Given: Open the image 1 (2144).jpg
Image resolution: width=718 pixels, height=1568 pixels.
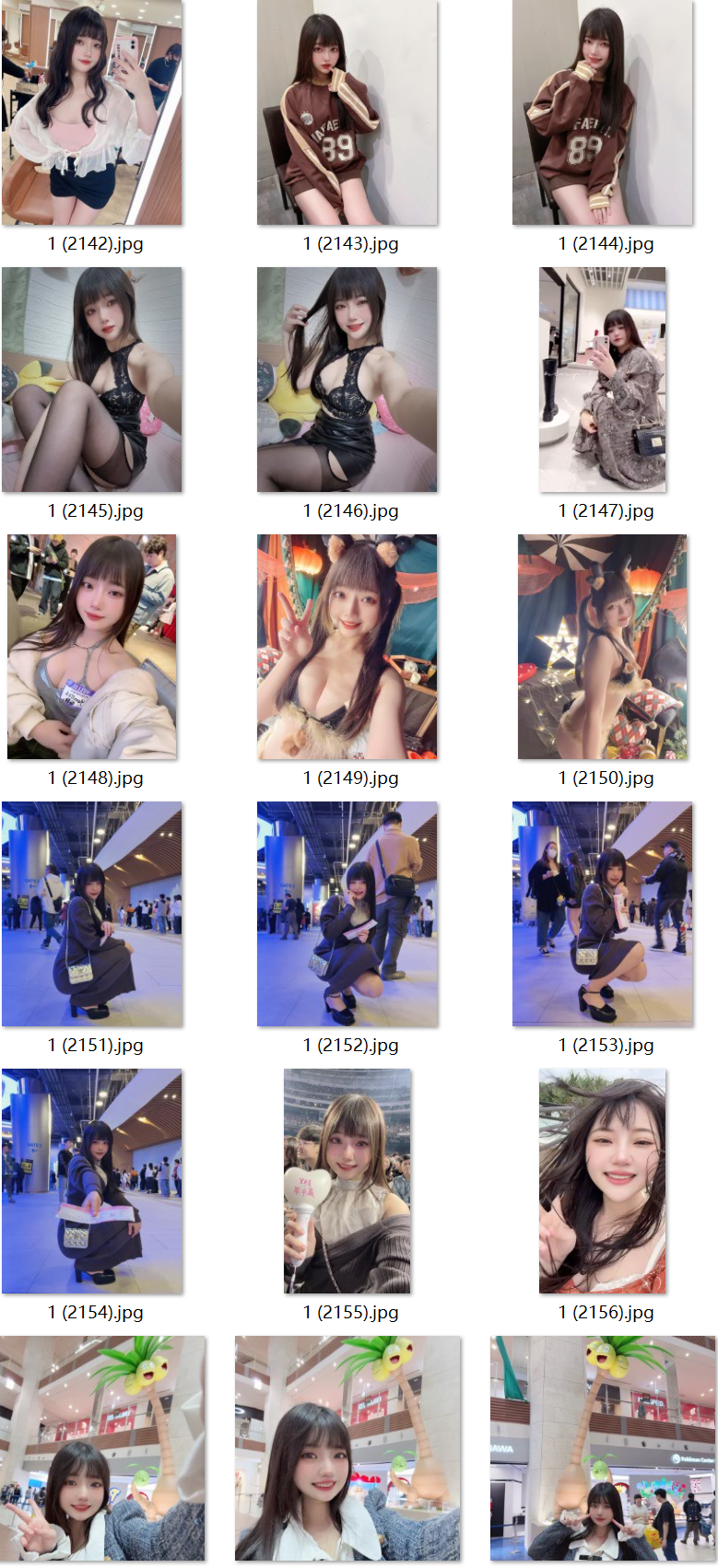Looking at the screenshot, I should [x=602, y=112].
